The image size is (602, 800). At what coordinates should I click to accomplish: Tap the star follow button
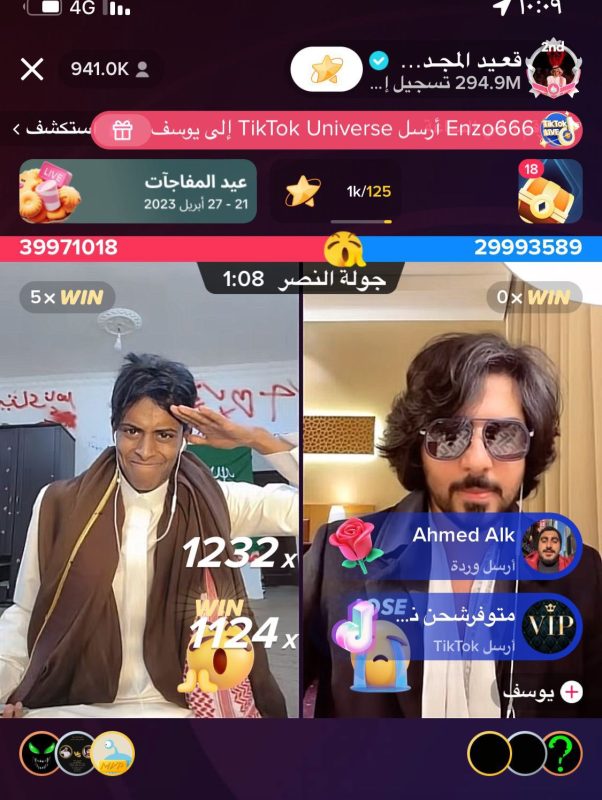click(325, 69)
